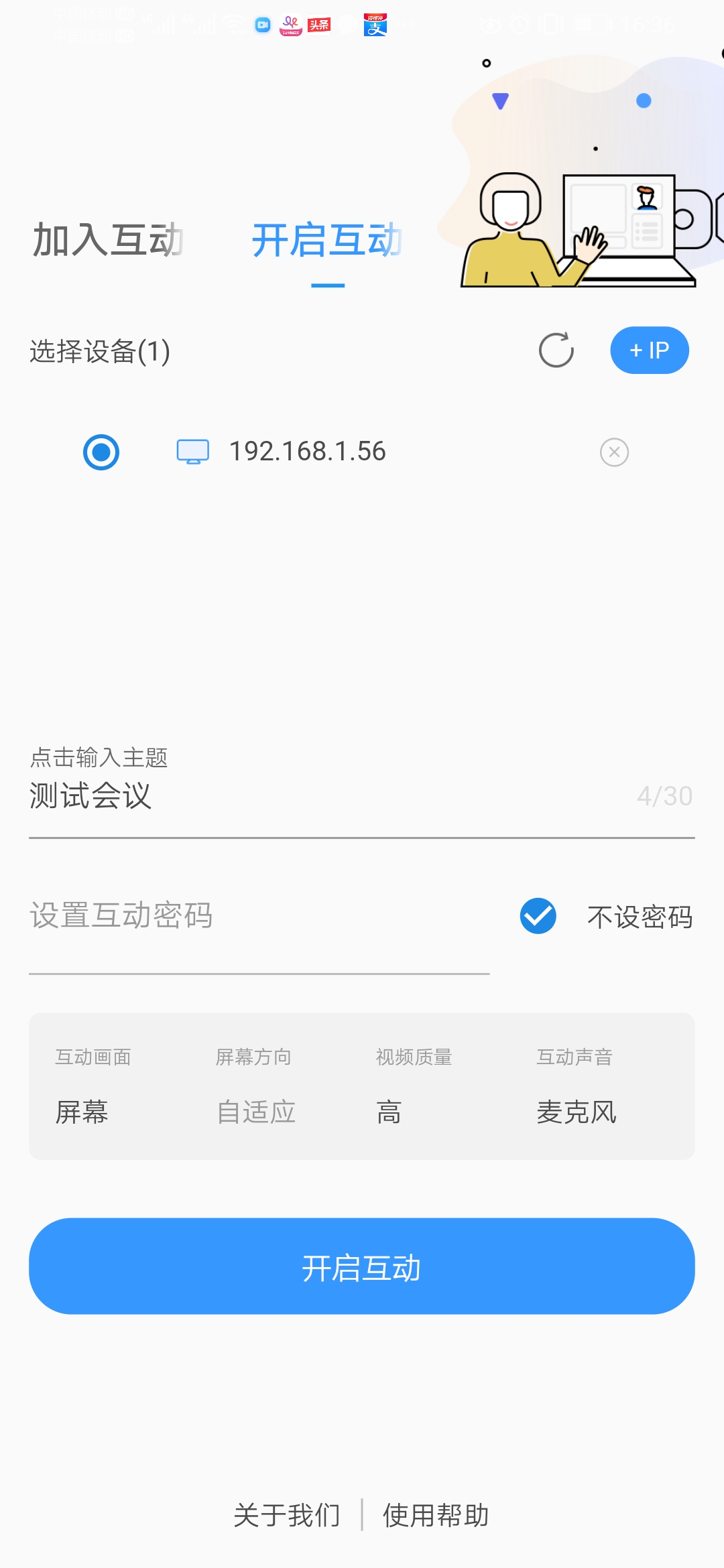Select the device 192.168.1.56
This screenshot has width=724, height=1568.
coord(101,452)
